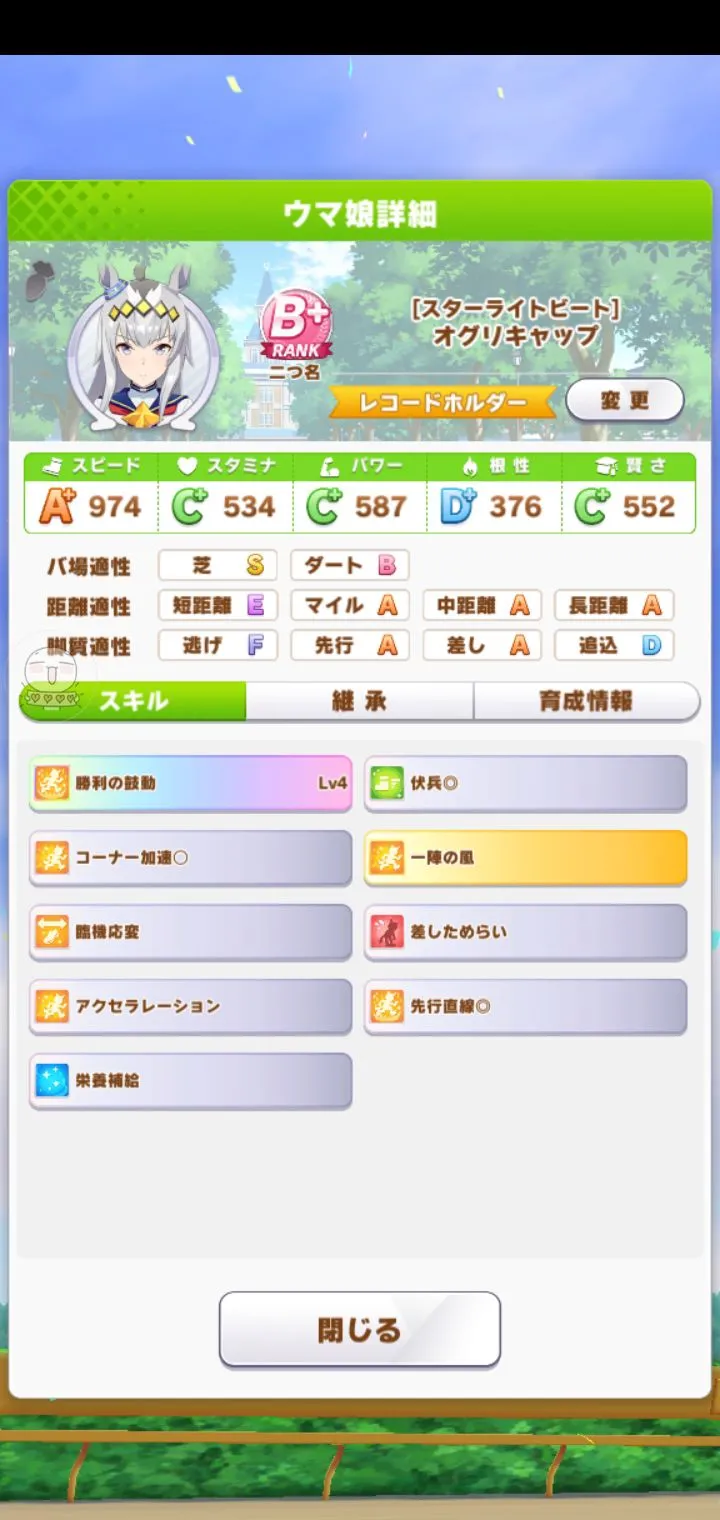This screenshot has width=720, height=1520.
Task: Switch to the 育成情報 tab
Action: click(x=586, y=701)
